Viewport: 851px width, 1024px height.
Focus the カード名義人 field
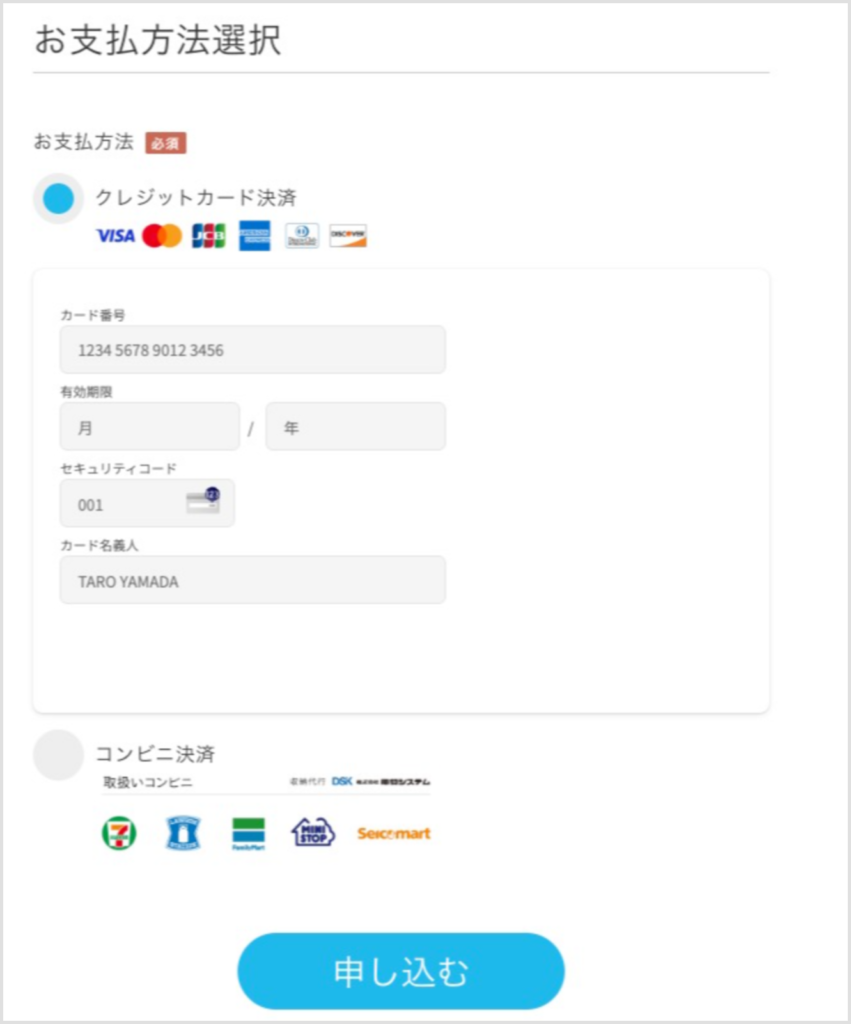252,580
